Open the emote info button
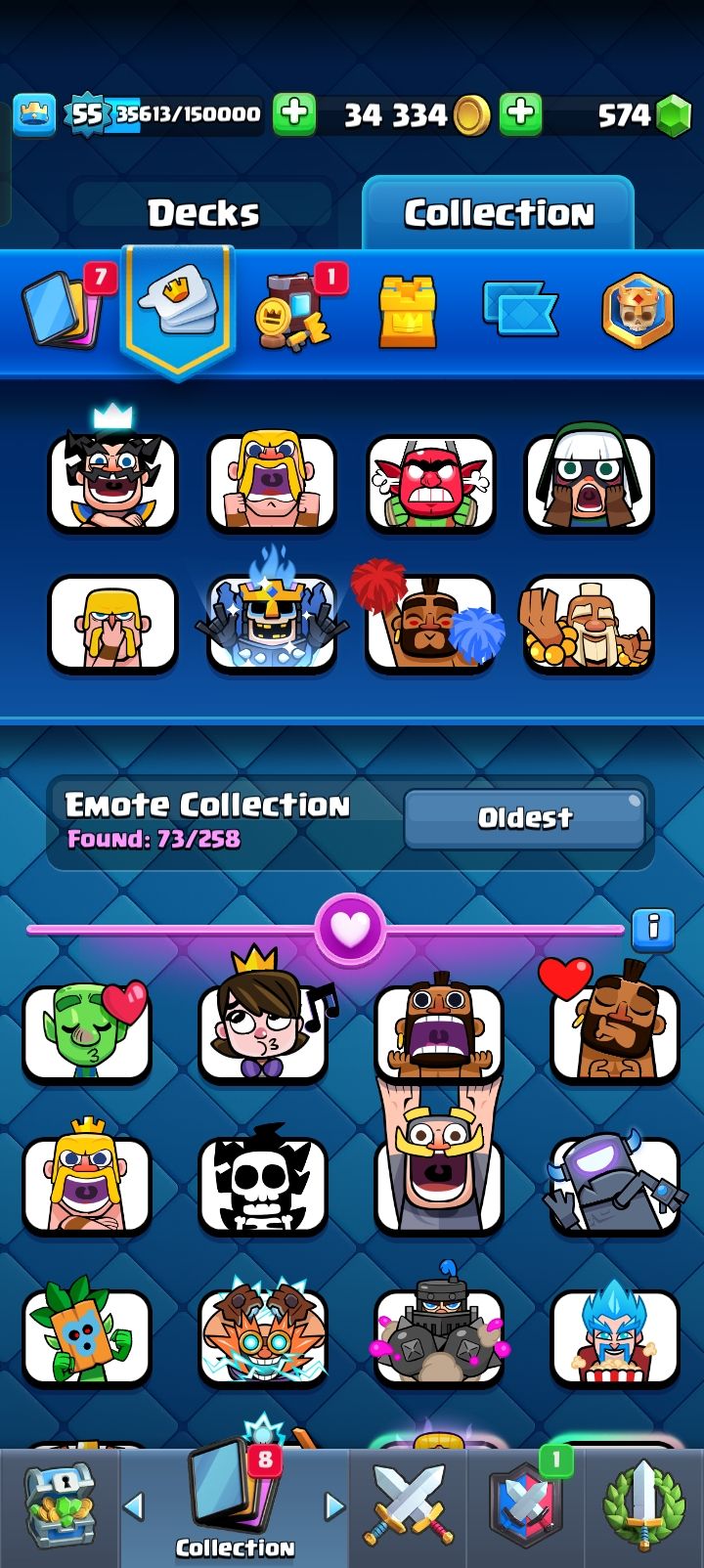The image size is (704, 1568). [x=652, y=927]
